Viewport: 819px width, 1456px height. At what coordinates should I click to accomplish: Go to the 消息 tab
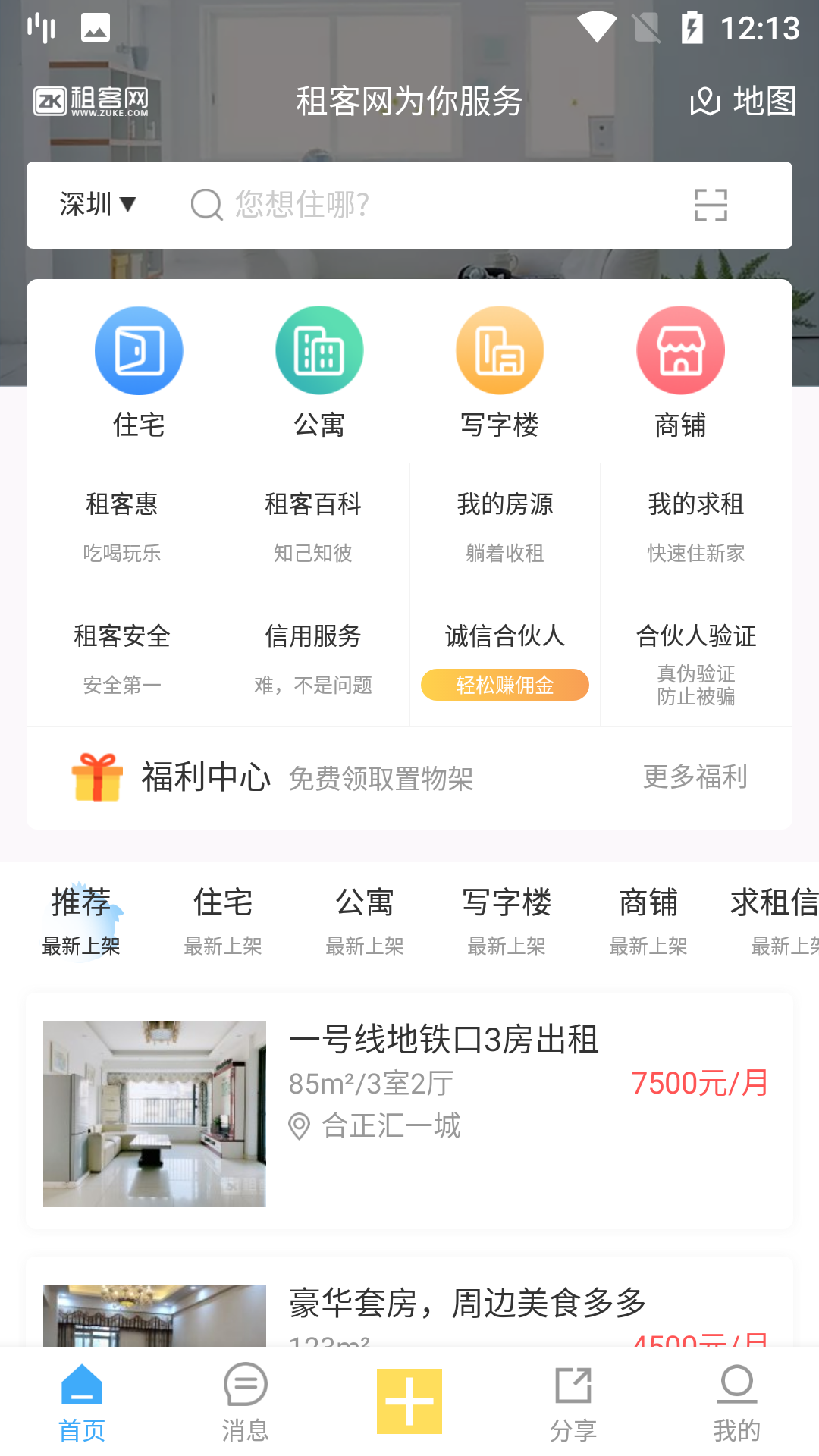pyautogui.click(x=245, y=1401)
